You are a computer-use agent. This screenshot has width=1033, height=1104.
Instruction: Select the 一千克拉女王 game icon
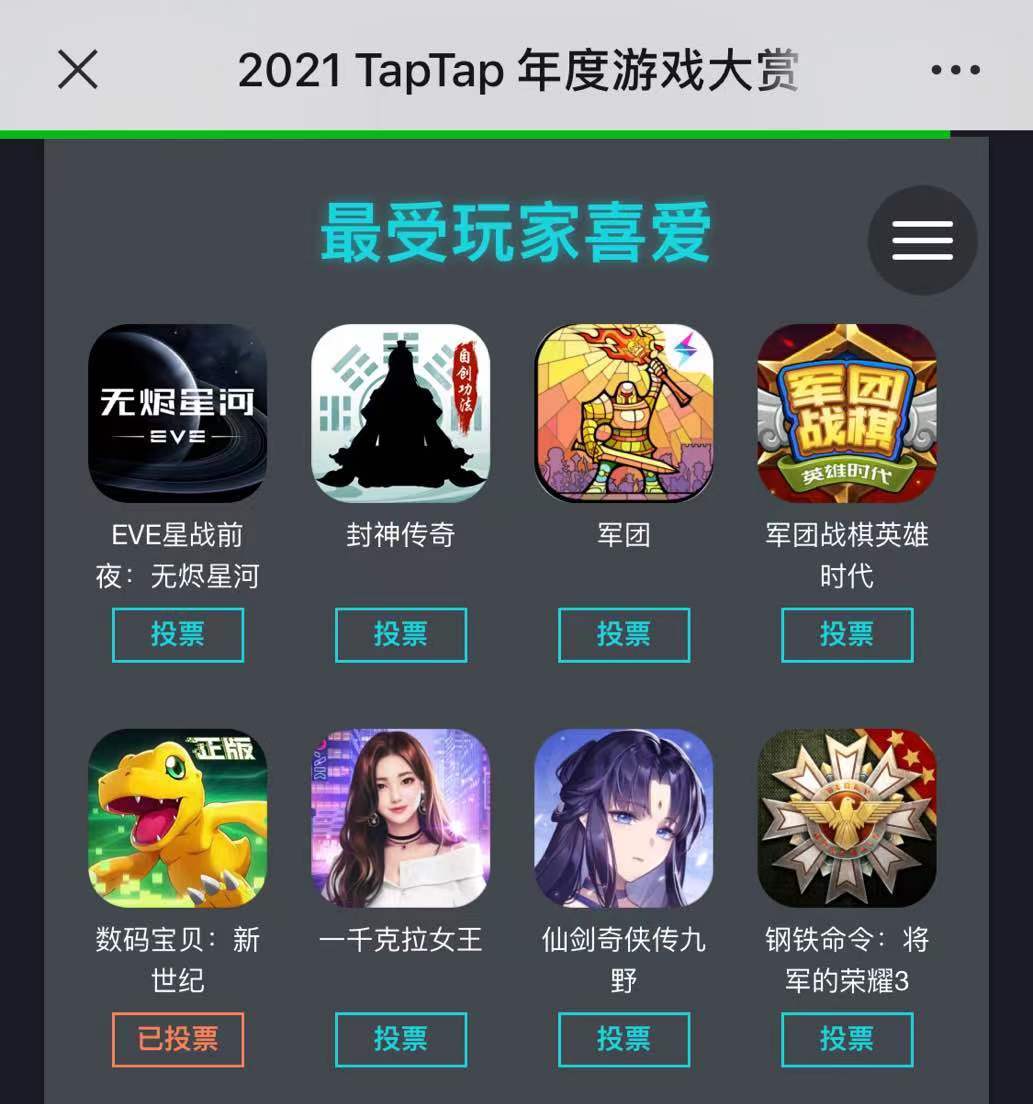(401, 818)
